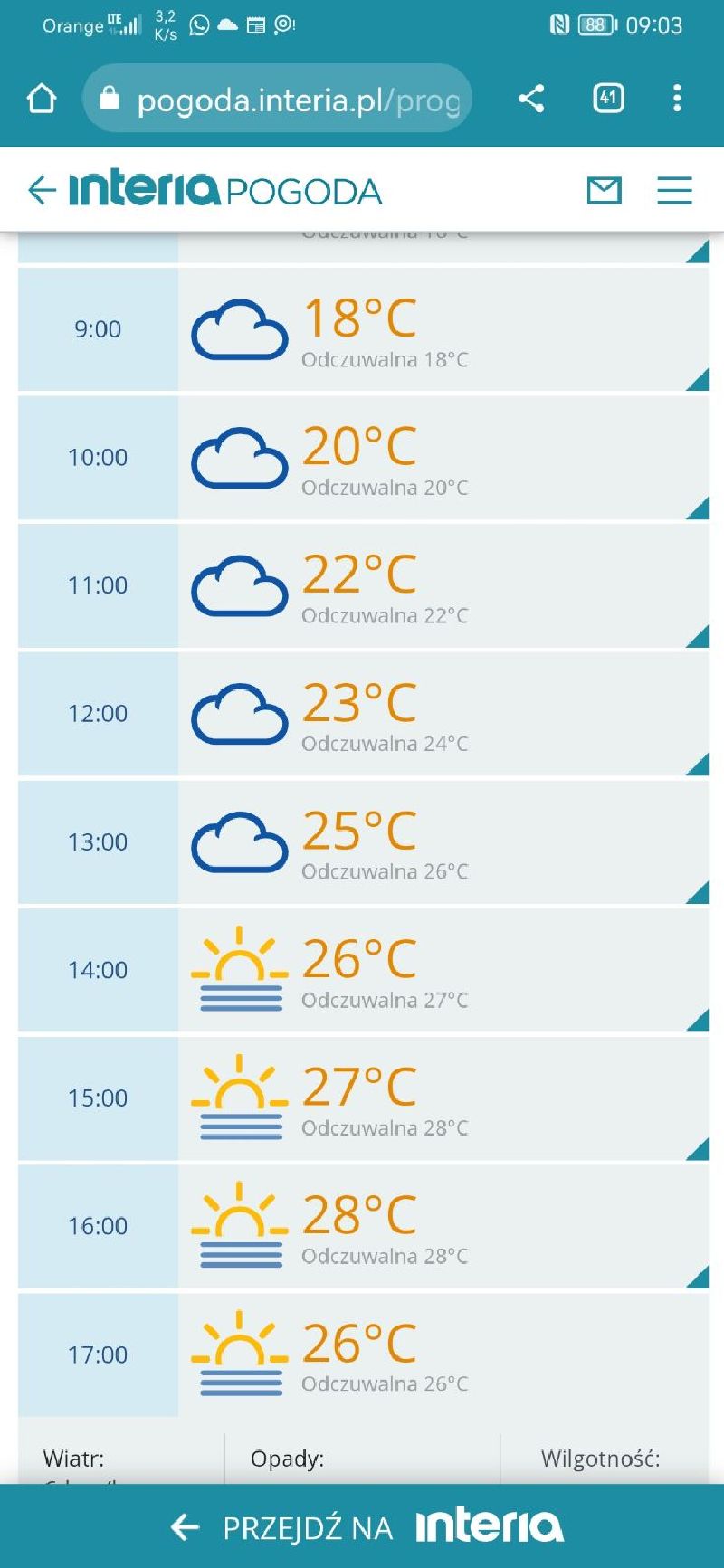This screenshot has width=724, height=1568.
Task: Go back using the Interia header arrow
Action: pyautogui.click(x=42, y=190)
